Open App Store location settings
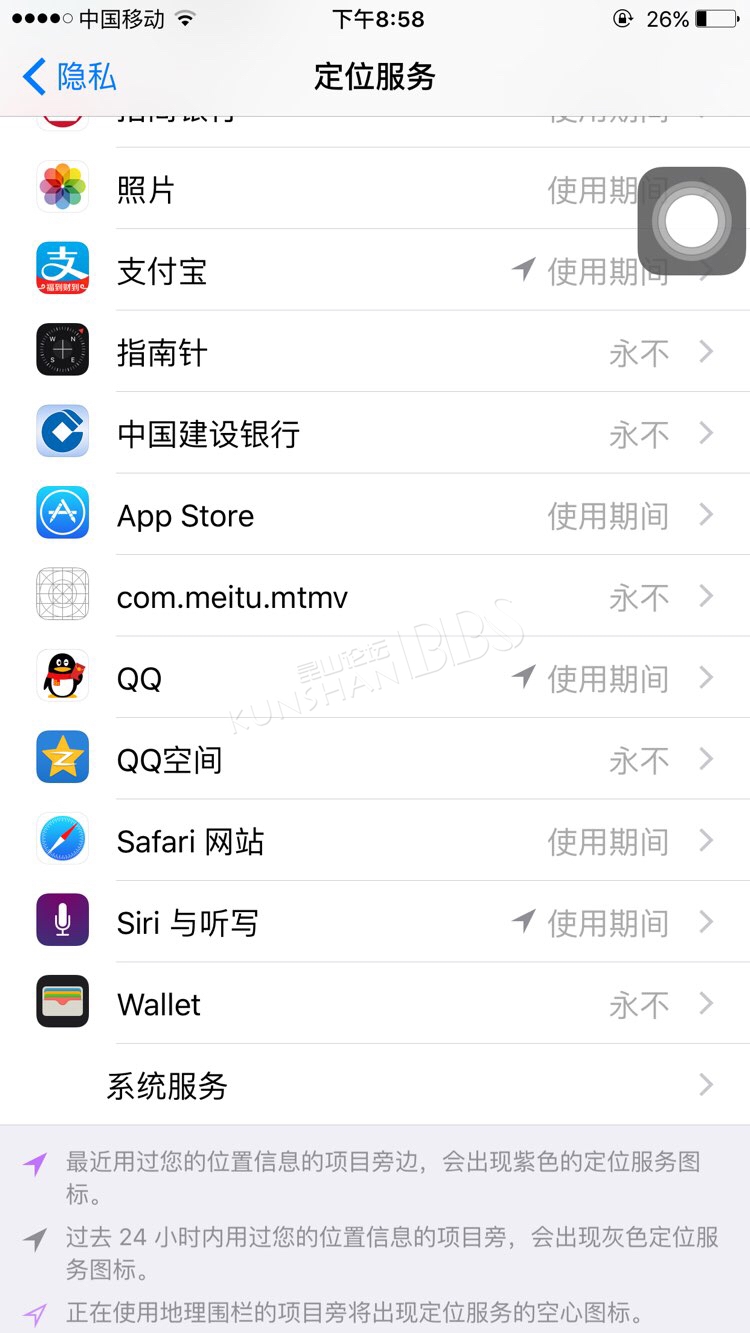Viewport: 750px width, 1333px height. 375,515
